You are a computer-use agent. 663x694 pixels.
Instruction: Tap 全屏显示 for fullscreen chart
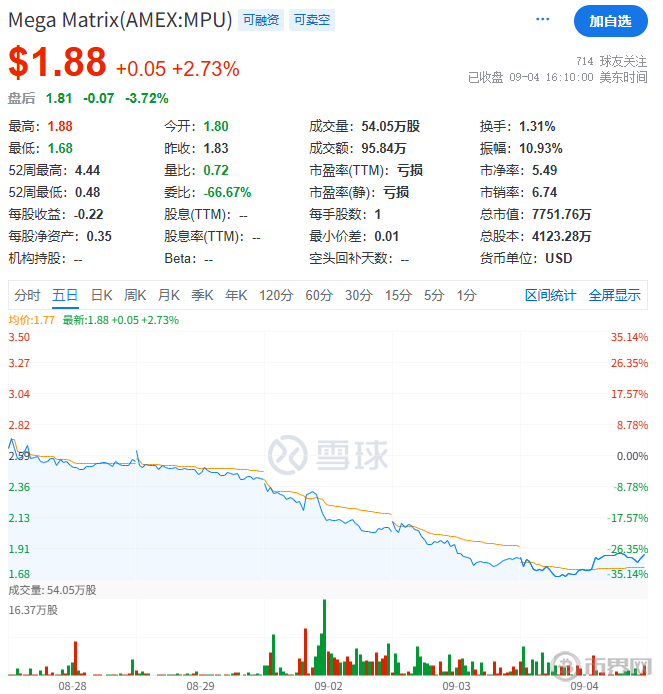coord(614,295)
